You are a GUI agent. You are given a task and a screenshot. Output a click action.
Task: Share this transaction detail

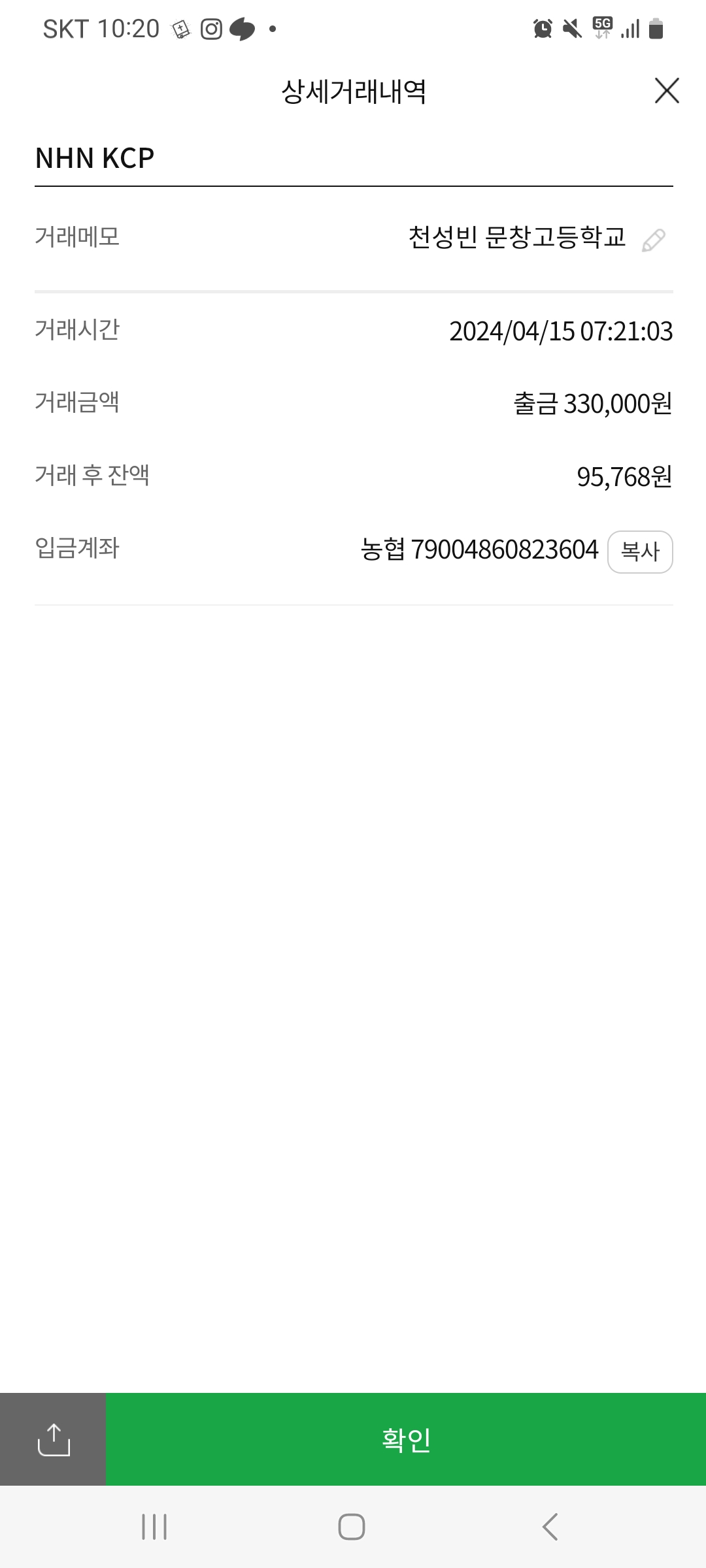click(53, 1439)
